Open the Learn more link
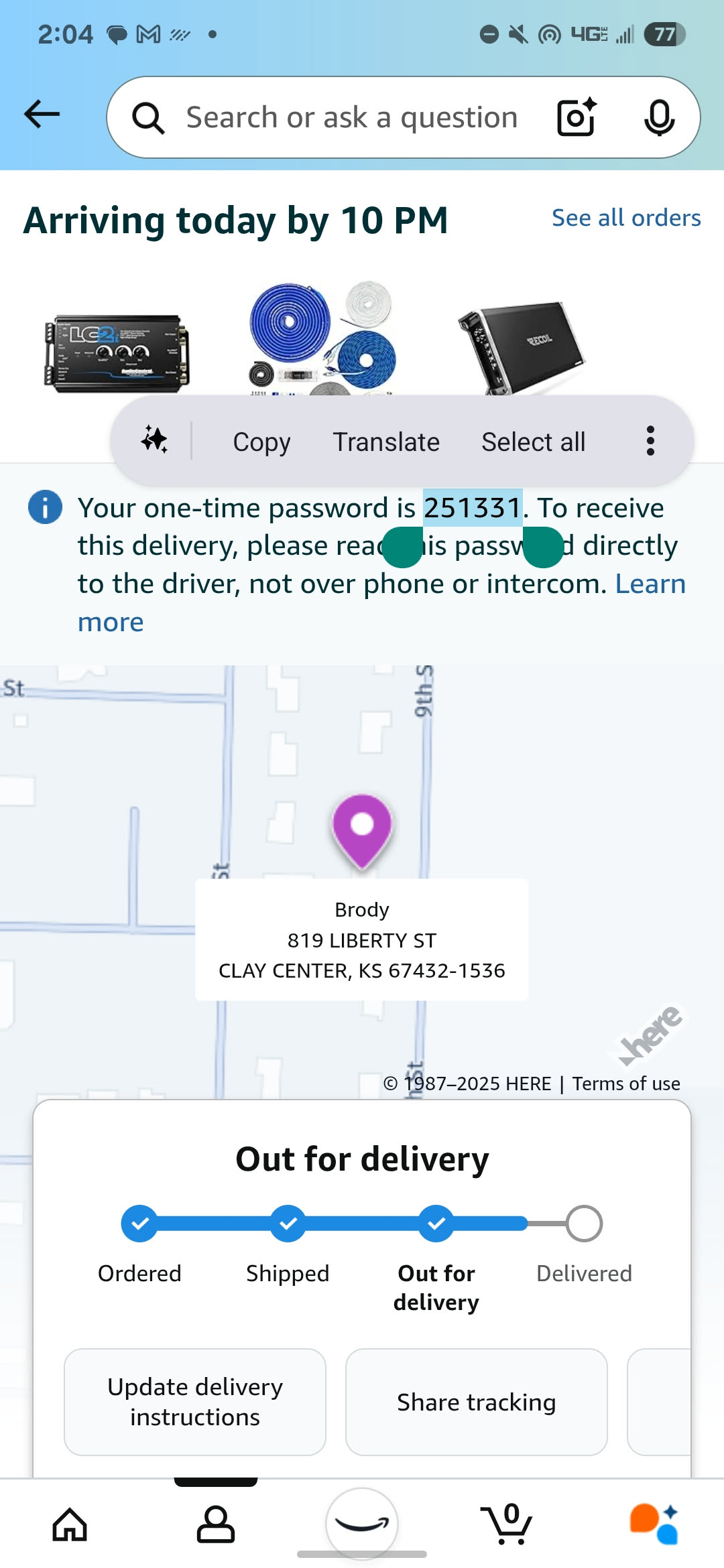The width and height of the screenshot is (724, 1568). coord(650,584)
